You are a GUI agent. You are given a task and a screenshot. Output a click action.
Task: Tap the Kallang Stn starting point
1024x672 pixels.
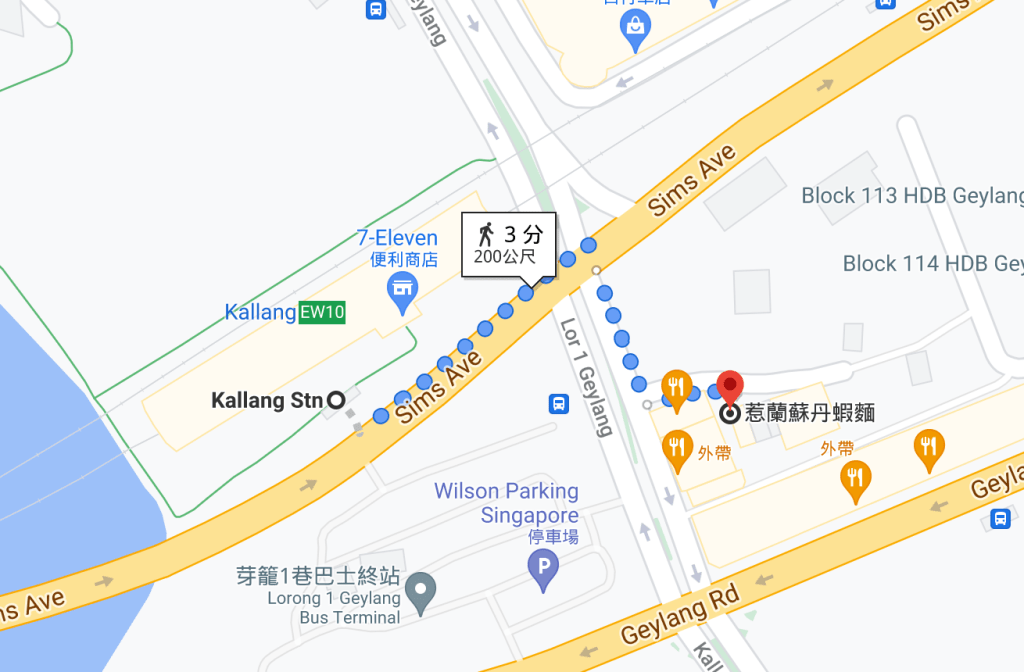[337, 400]
